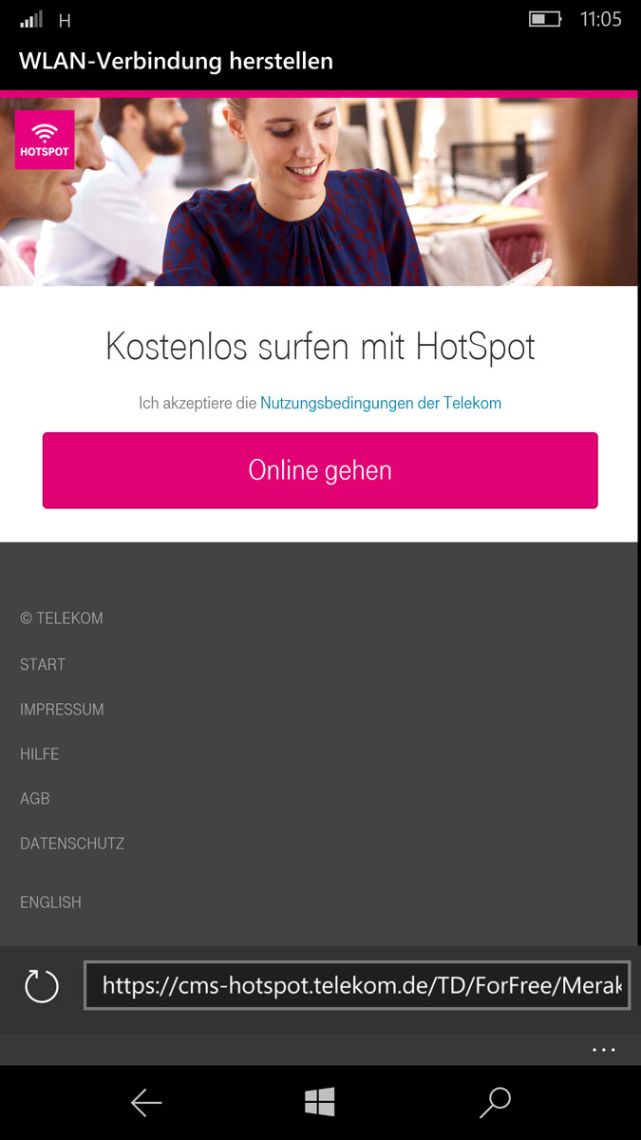641x1140 pixels.
Task: Open the DATENSCHUTZ footer link
Action: click(72, 844)
